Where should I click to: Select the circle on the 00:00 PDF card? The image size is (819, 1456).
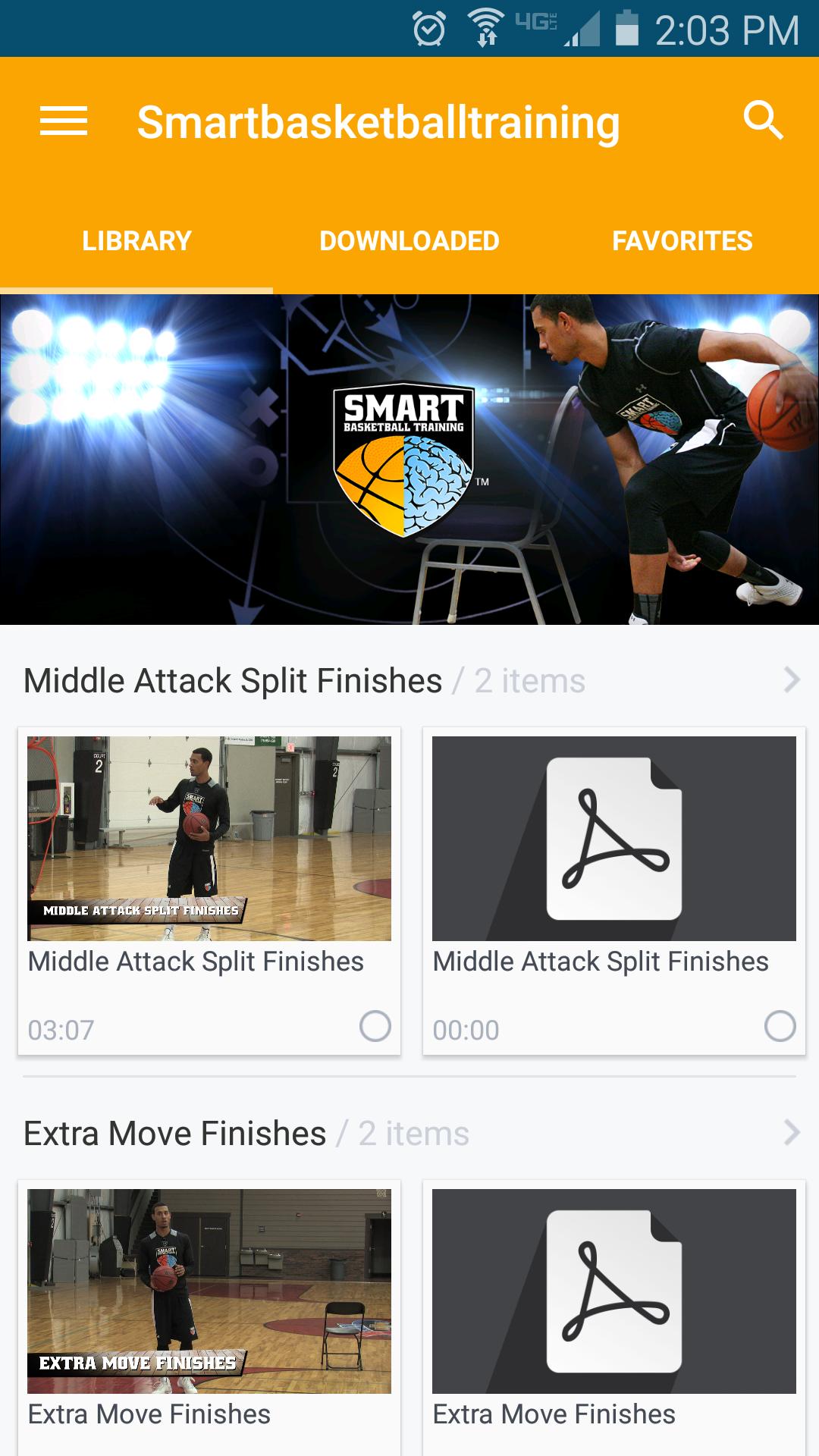780,1026
